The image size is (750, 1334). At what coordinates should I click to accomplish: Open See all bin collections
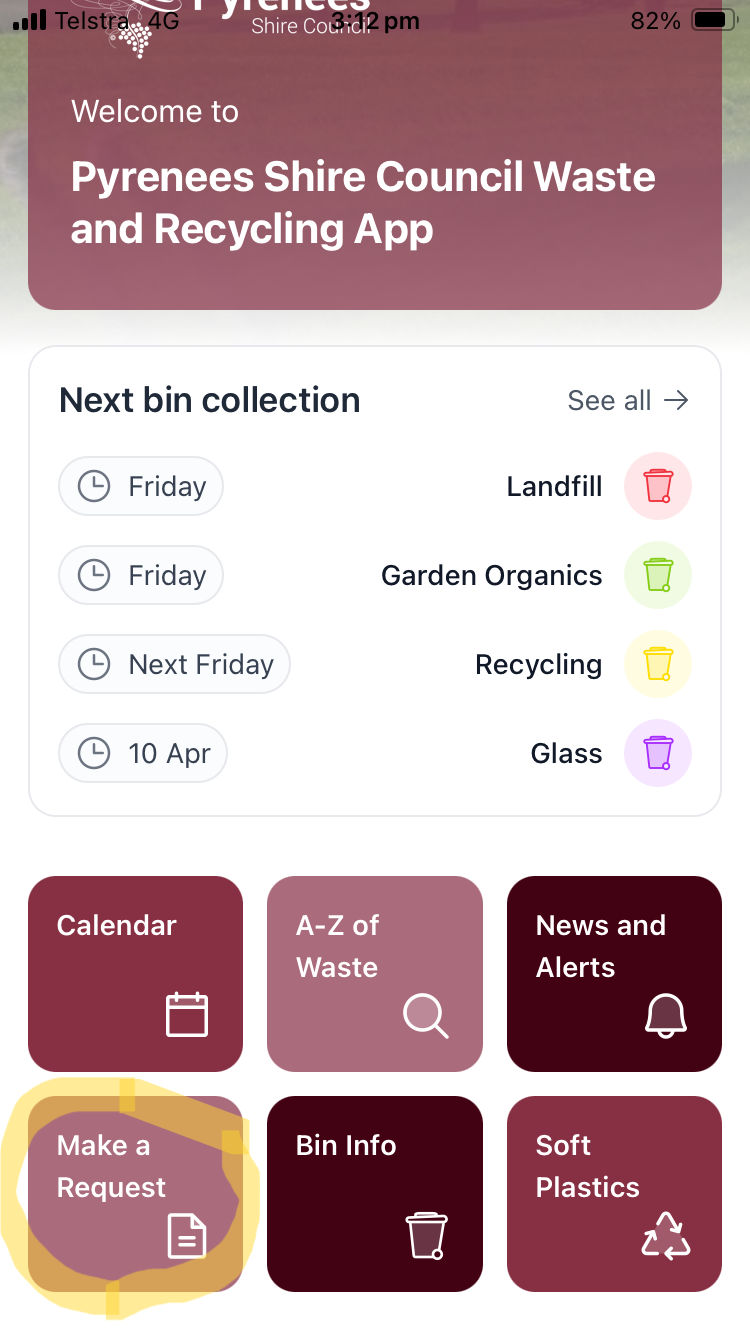(609, 400)
